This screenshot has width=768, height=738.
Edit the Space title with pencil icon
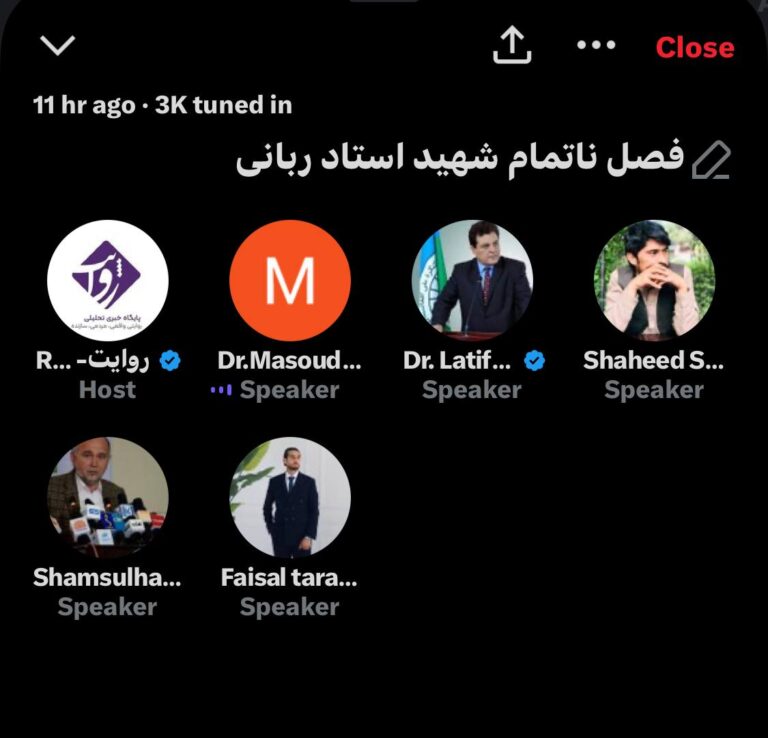(x=712, y=161)
